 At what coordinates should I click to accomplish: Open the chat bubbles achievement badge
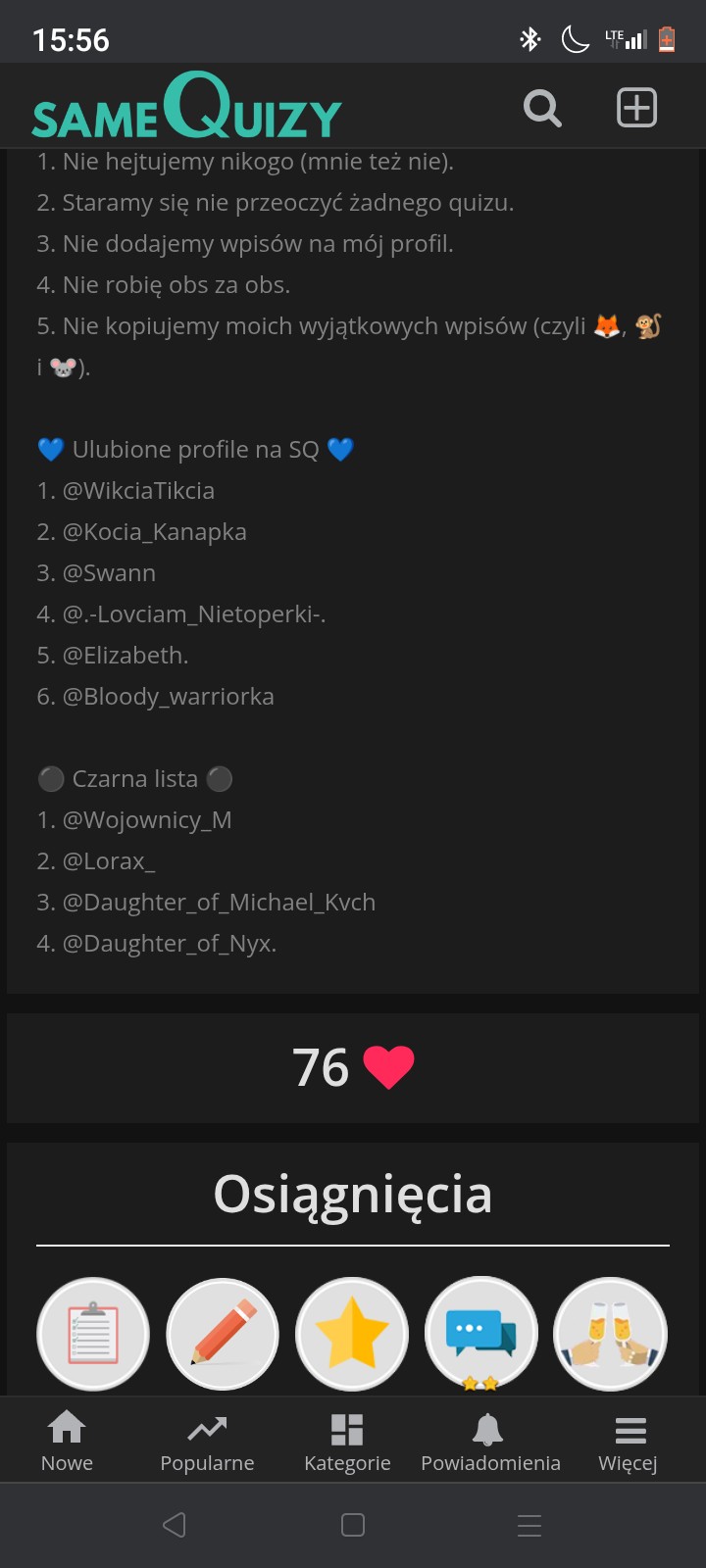481,1334
